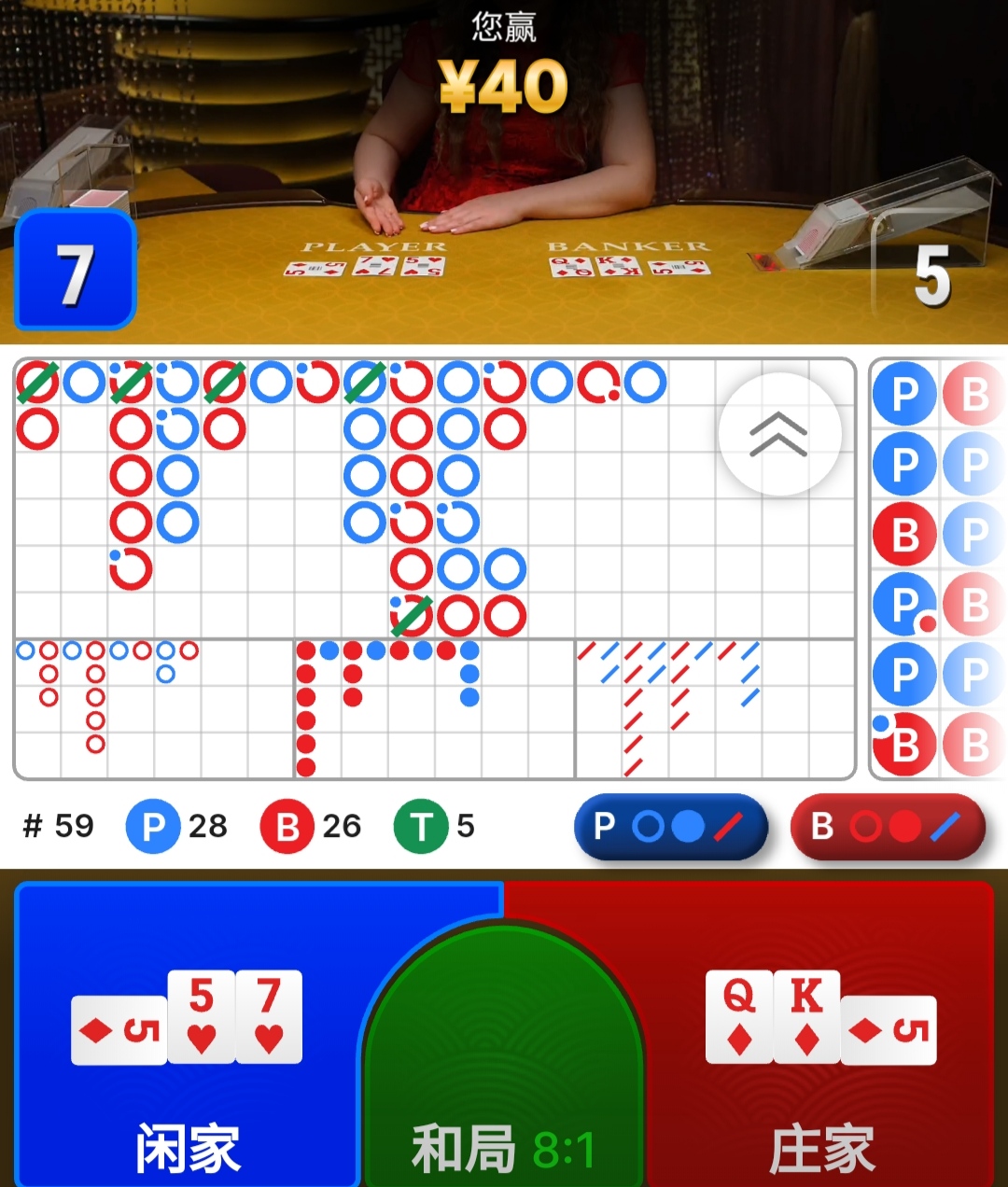1008x1187 pixels.
Task: Tap the Banker prediction button
Action: 887,827
